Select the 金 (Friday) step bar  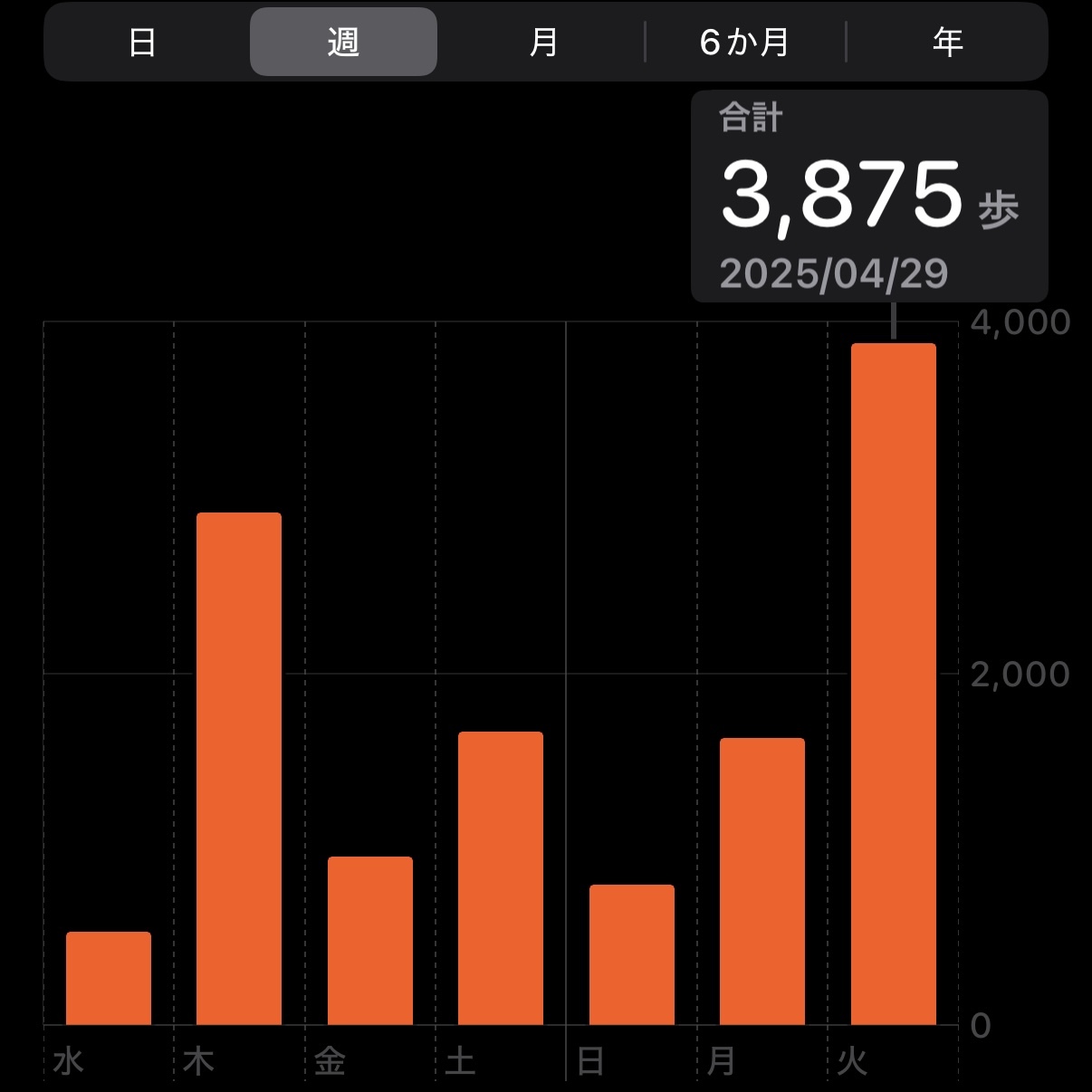click(369, 941)
